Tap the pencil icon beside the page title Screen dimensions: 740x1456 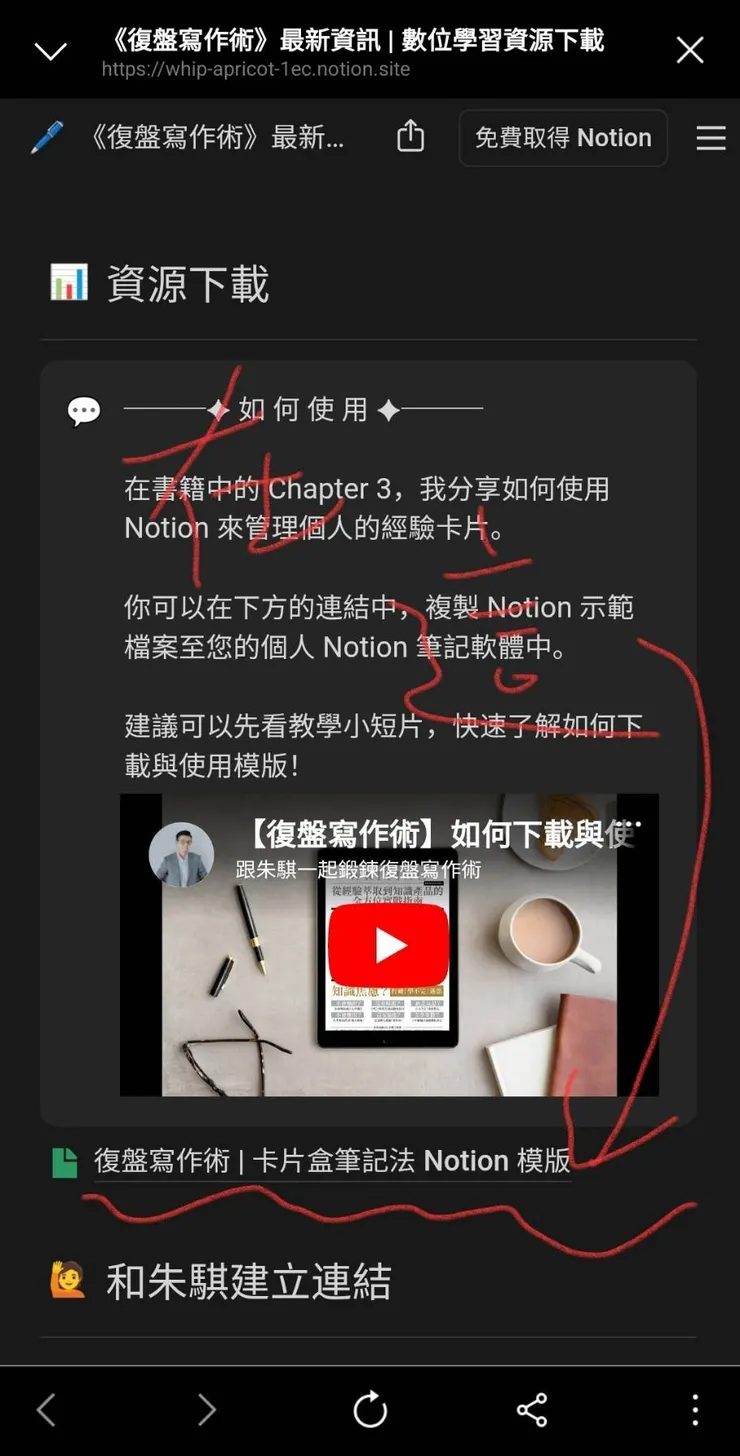(x=47, y=138)
